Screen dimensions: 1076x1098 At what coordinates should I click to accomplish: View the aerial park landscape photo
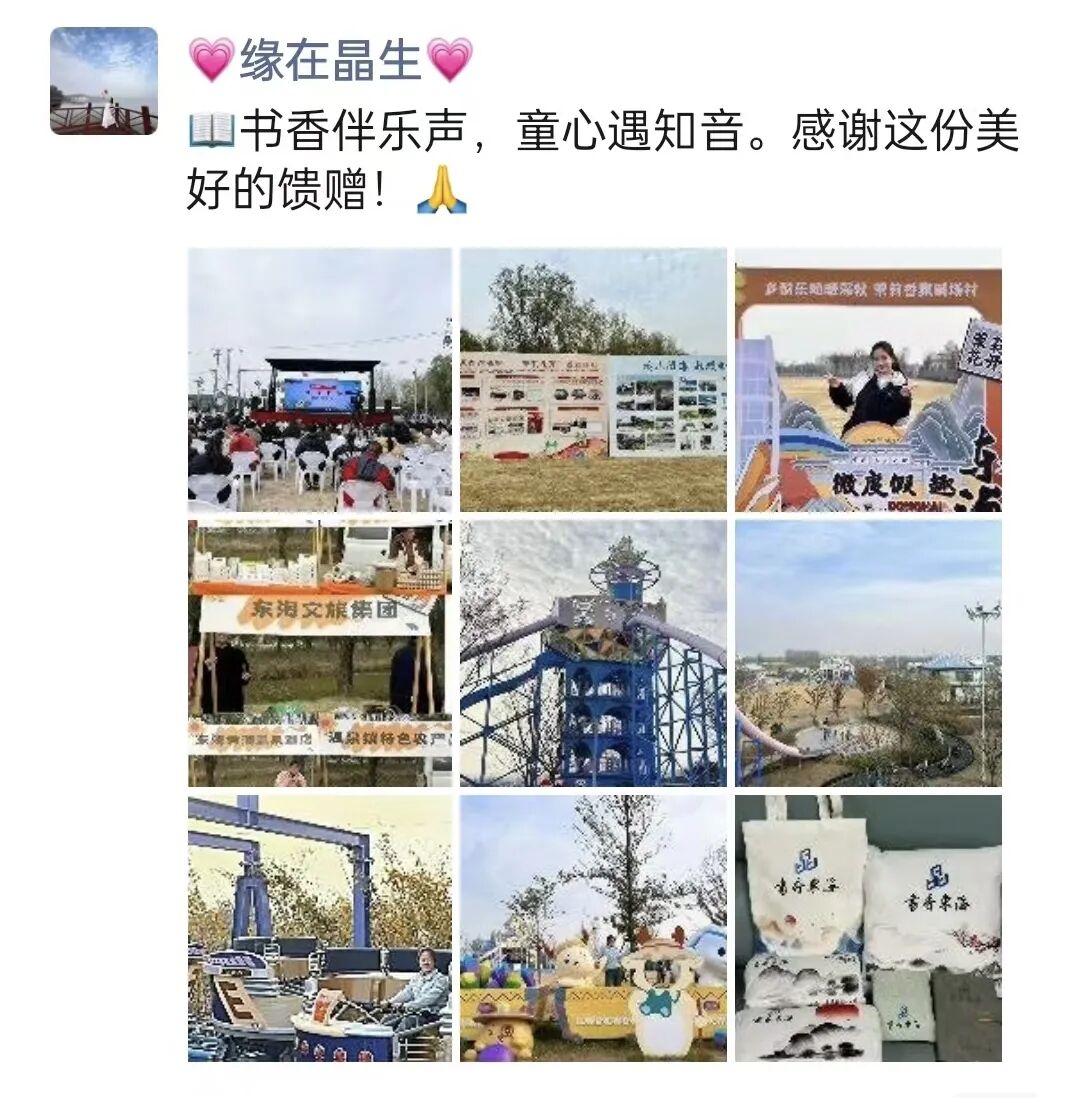868,653
